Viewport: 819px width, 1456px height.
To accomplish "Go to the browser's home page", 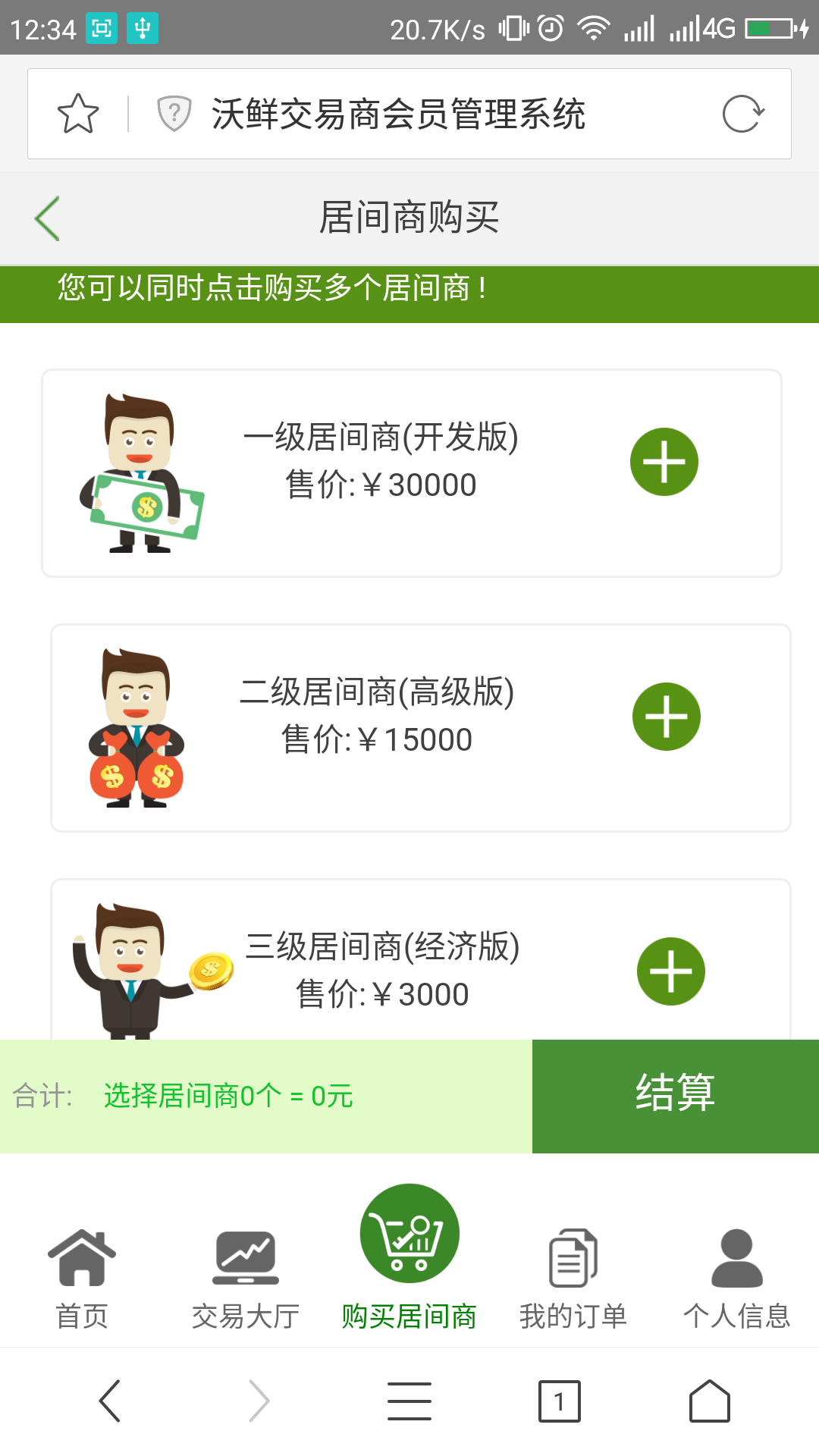I will pyautogui.click(x=709, y=1401).
